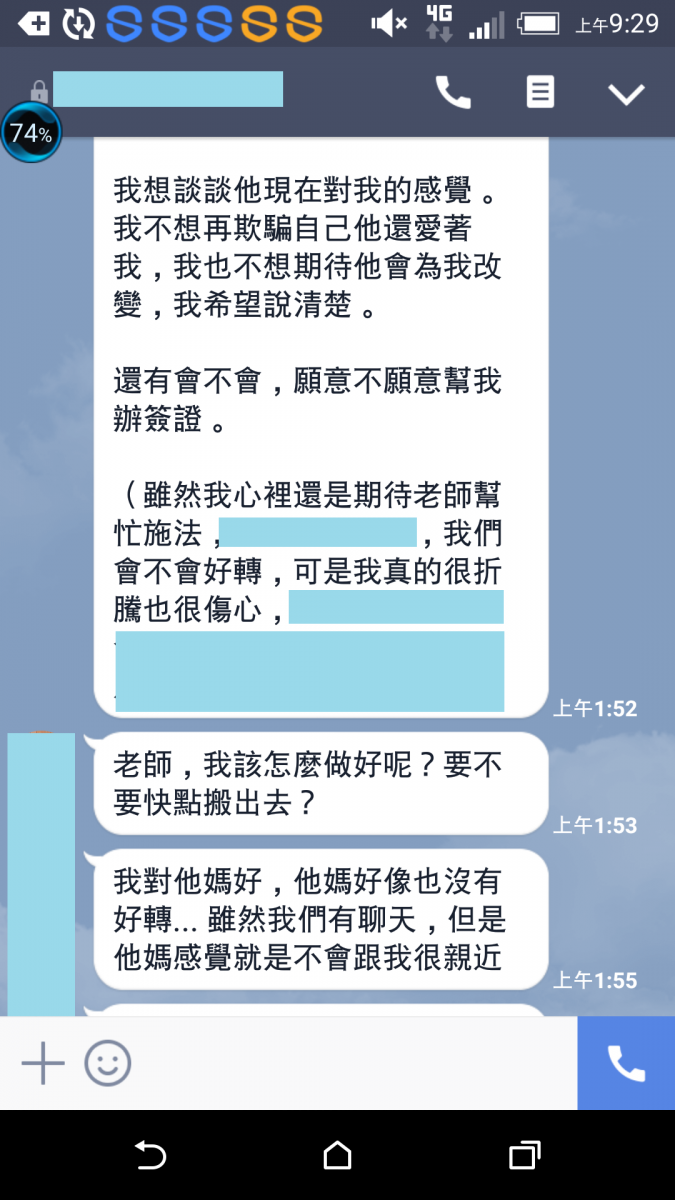Start a voice call from the header
Viewport: 675px width, 1200px height.
pyautogui.click(x=453, y=93)
